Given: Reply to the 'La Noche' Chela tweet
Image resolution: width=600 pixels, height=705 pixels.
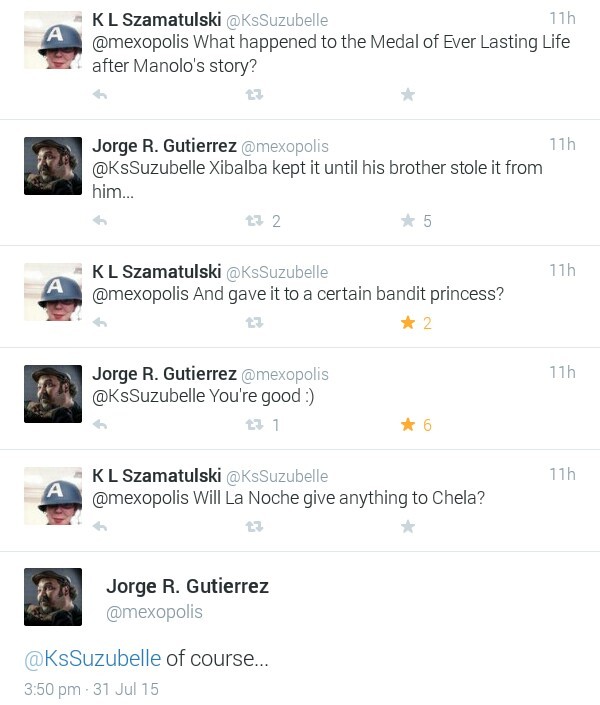Looking at the screenshot, I should point(100,527).
